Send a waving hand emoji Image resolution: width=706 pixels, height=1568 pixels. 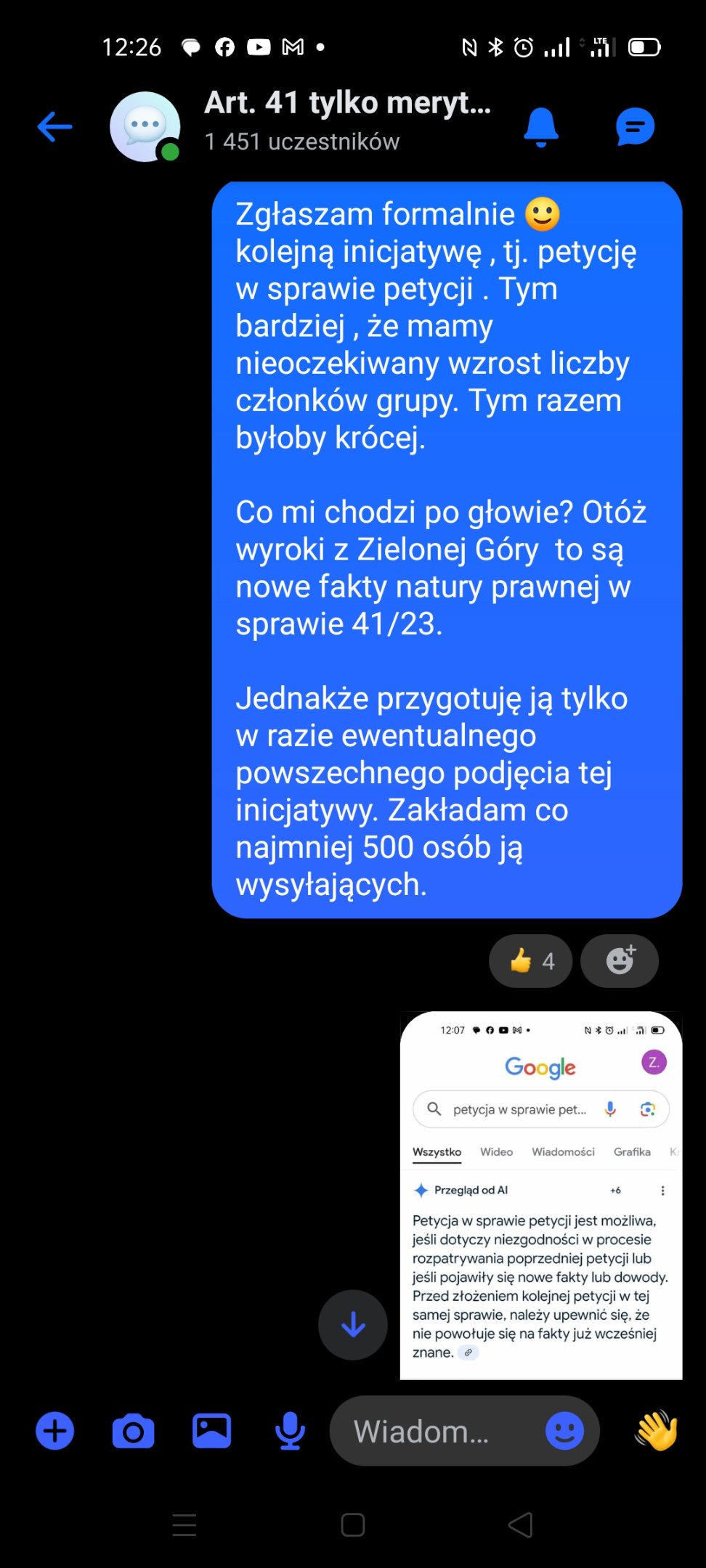click(656, 1431)
